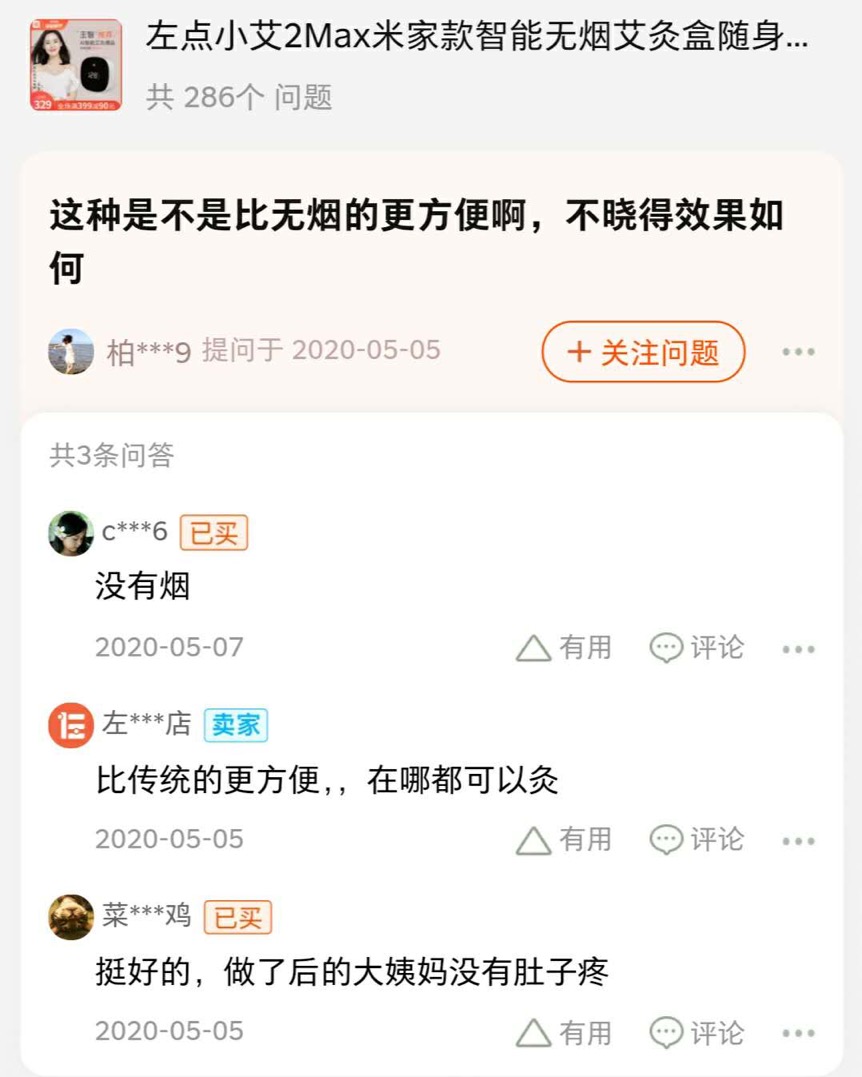Open more options on 菜***鸡's answer
862x1077 pixels.
pos(798,1034)
